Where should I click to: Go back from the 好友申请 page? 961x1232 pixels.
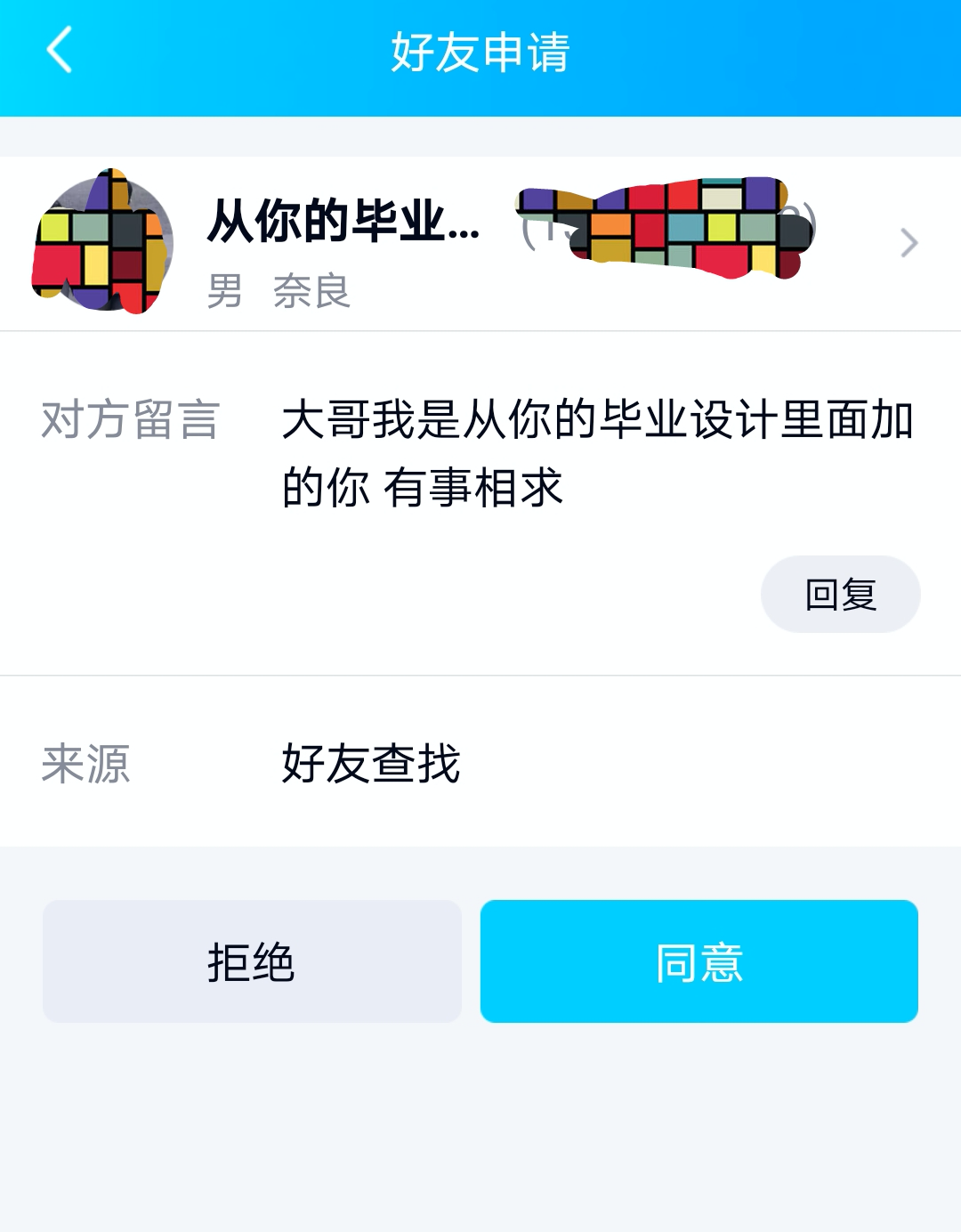click(59, 51)
